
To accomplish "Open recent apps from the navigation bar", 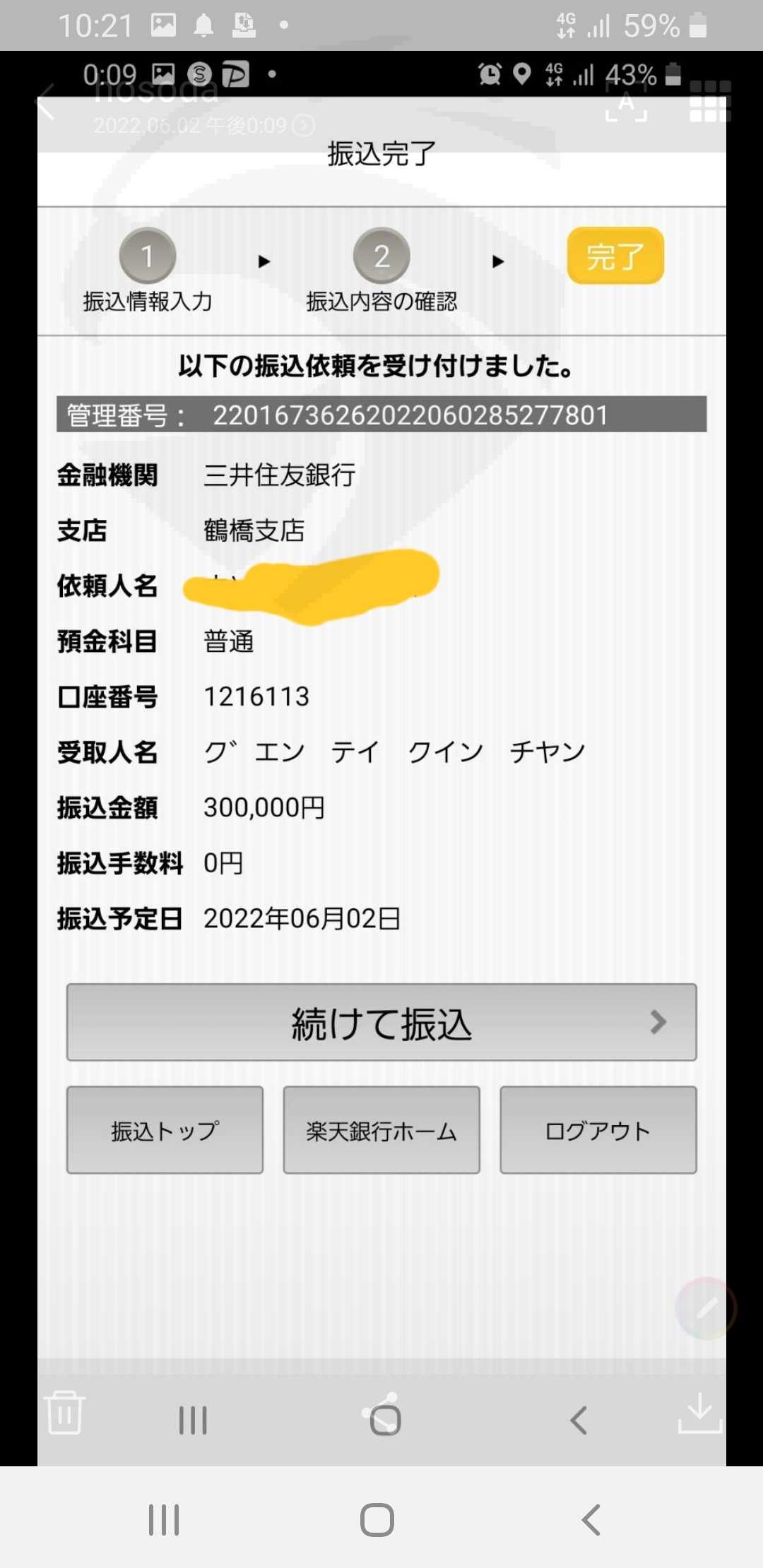I will (x=164, y=1520).
